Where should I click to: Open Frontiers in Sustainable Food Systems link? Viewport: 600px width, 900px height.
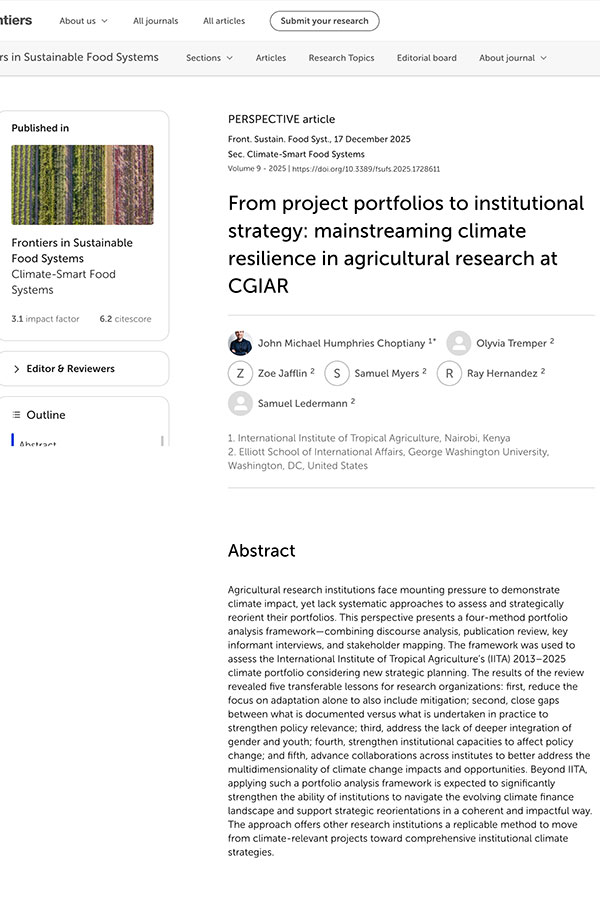point(72,250)
